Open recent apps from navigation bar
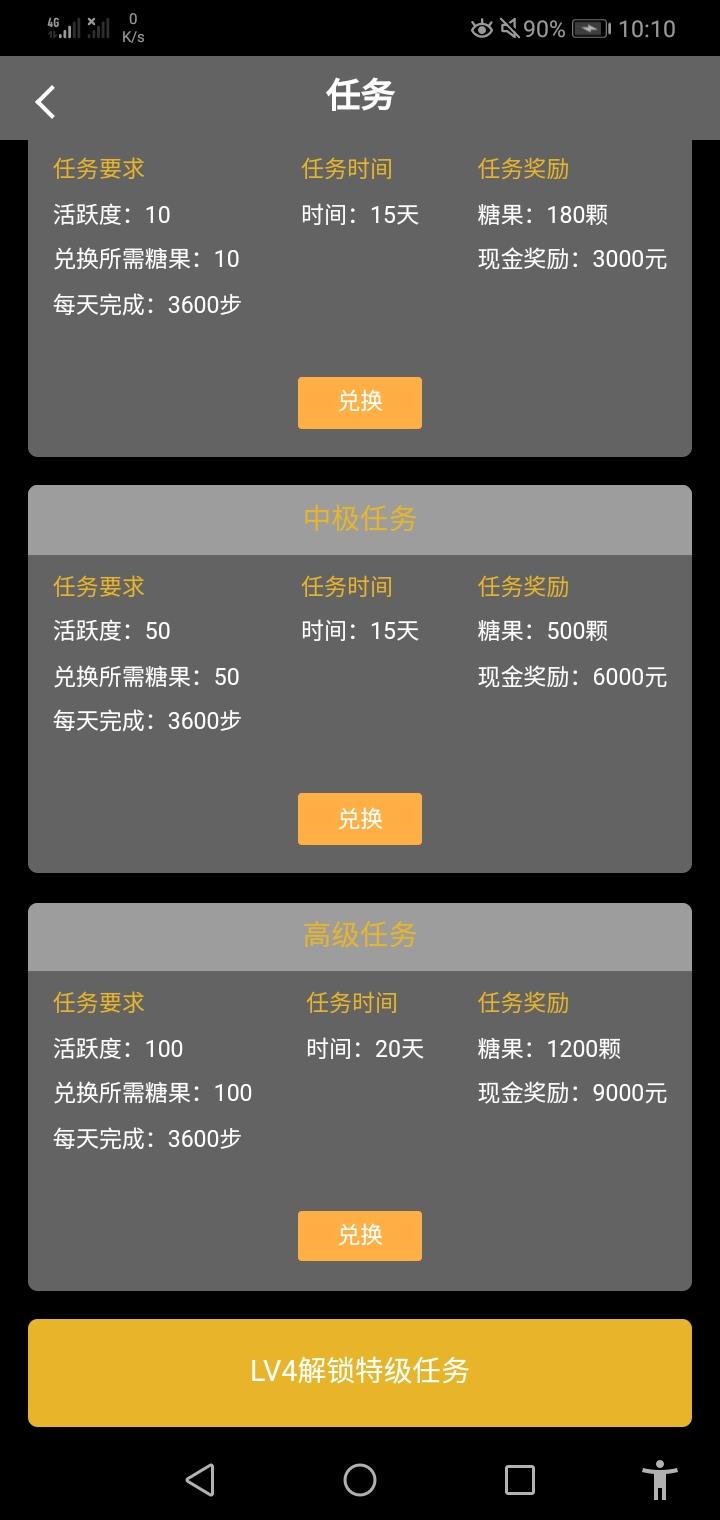Image resolution: width=720 pixels, height=1520 pixels. point(519,1479)
